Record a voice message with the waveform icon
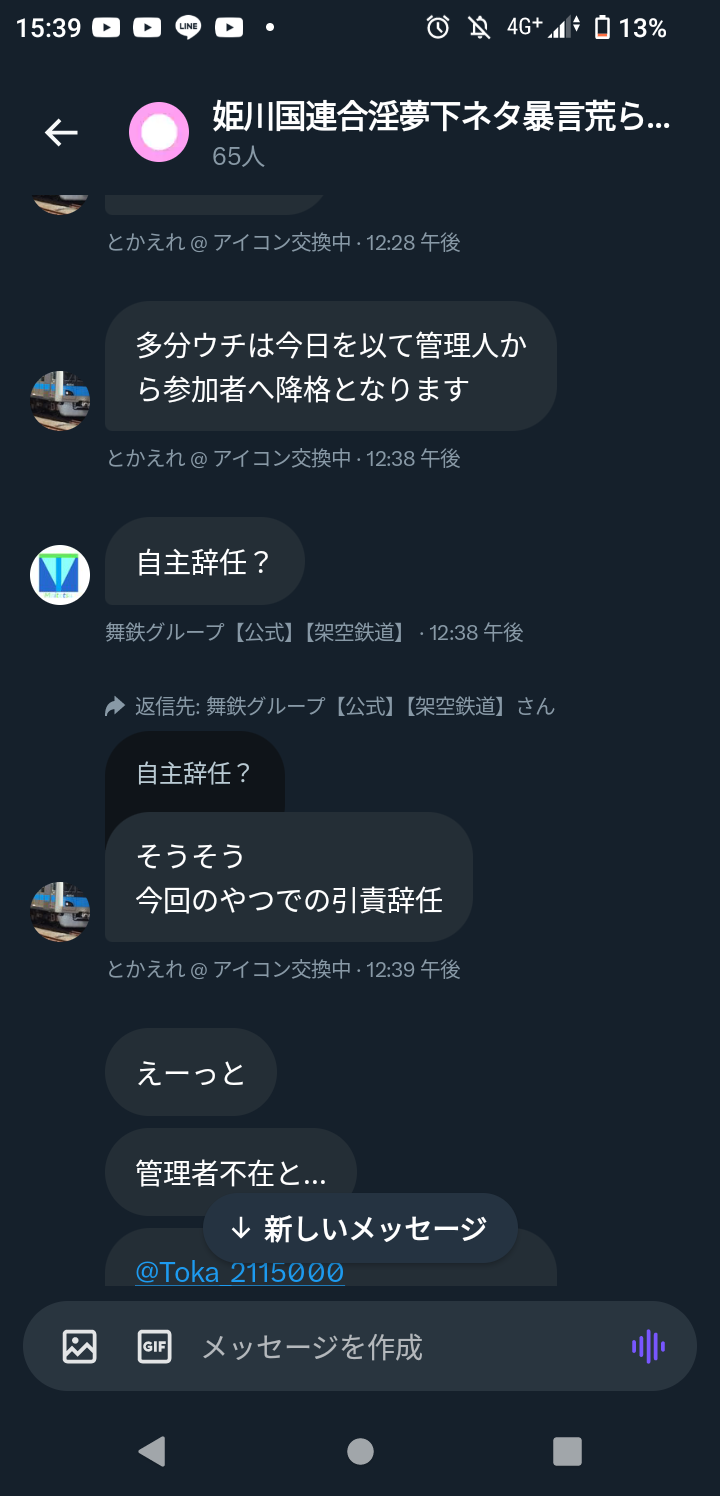 pos(648,1346)
